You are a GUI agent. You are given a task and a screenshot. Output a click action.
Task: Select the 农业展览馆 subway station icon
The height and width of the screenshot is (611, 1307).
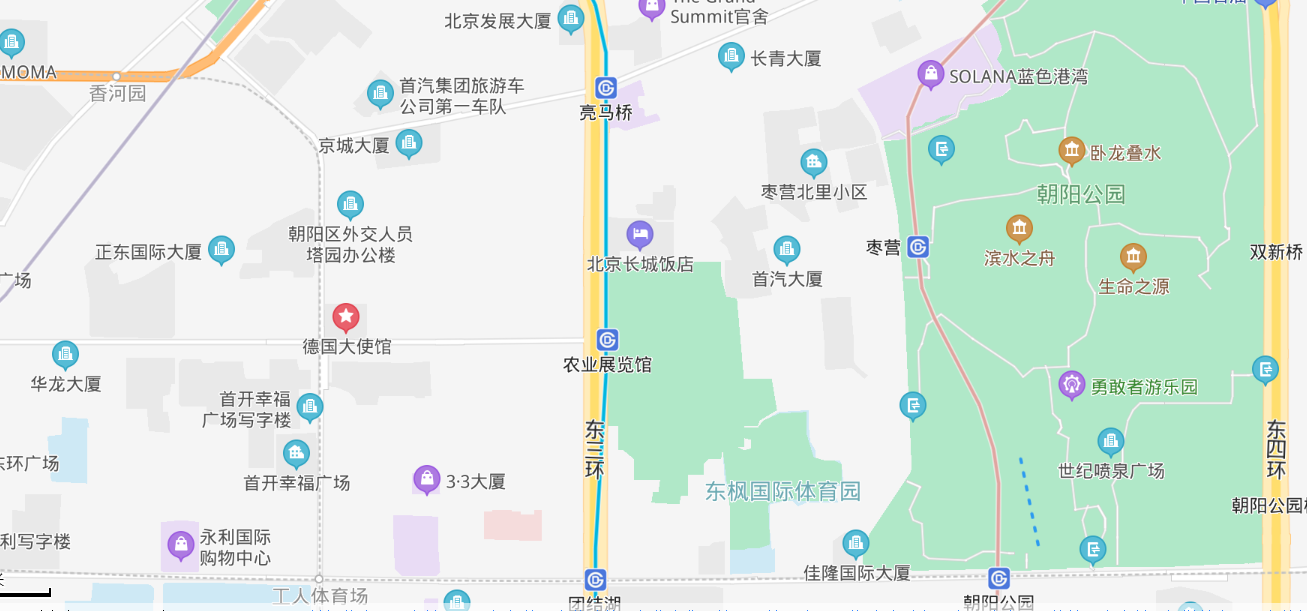pyautogui.click(x=607, y=340)
